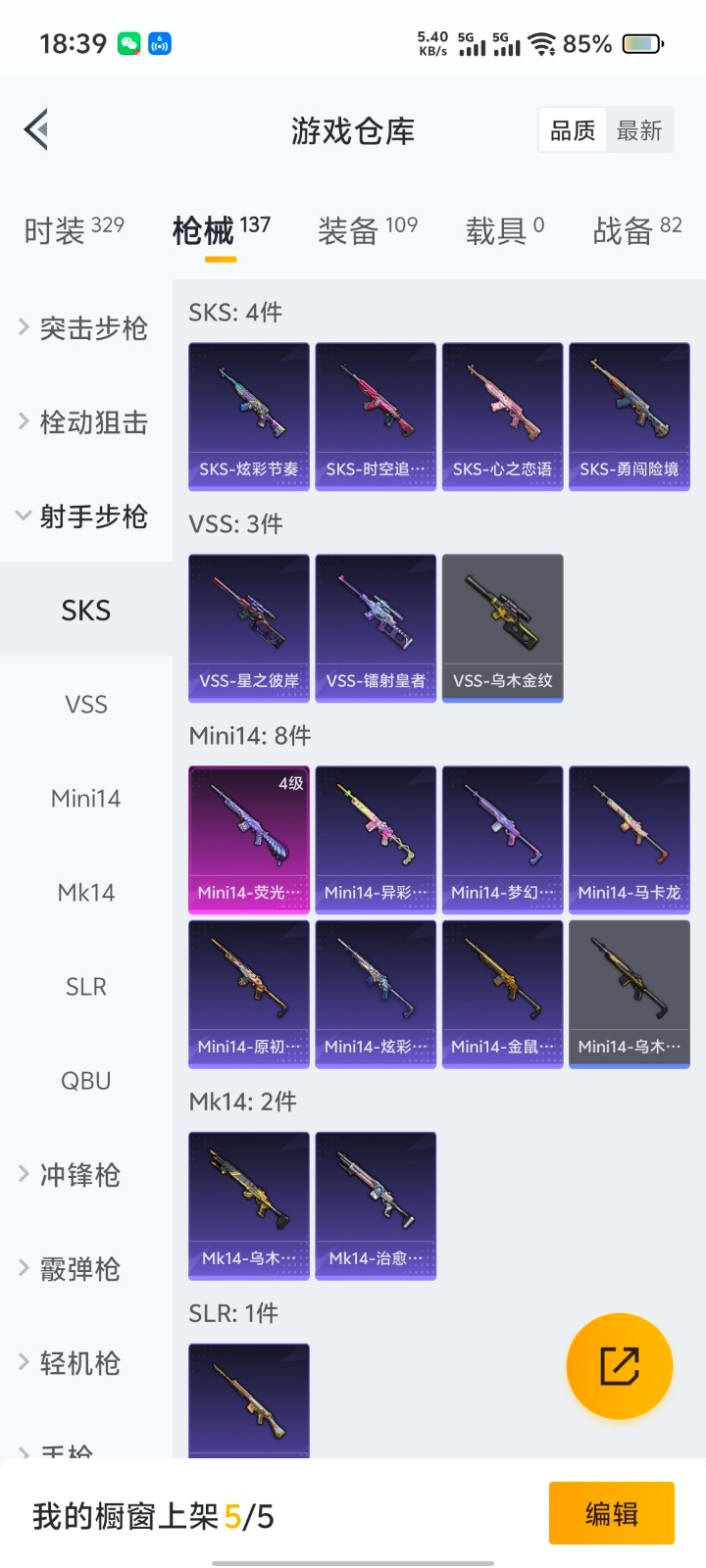706x1568 pixels.
Task: Expand the 冲锋枪 category
Action: pos(78,1175)
